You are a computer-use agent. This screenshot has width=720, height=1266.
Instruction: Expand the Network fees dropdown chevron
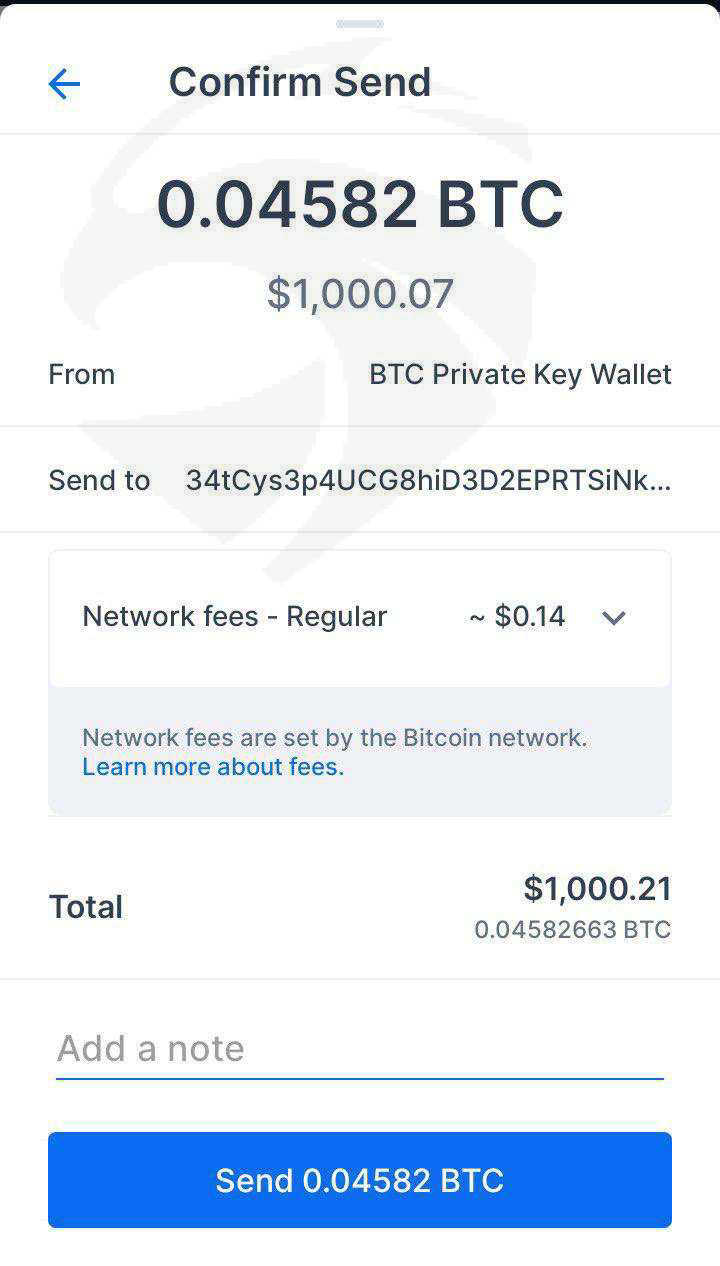point(613,618)
